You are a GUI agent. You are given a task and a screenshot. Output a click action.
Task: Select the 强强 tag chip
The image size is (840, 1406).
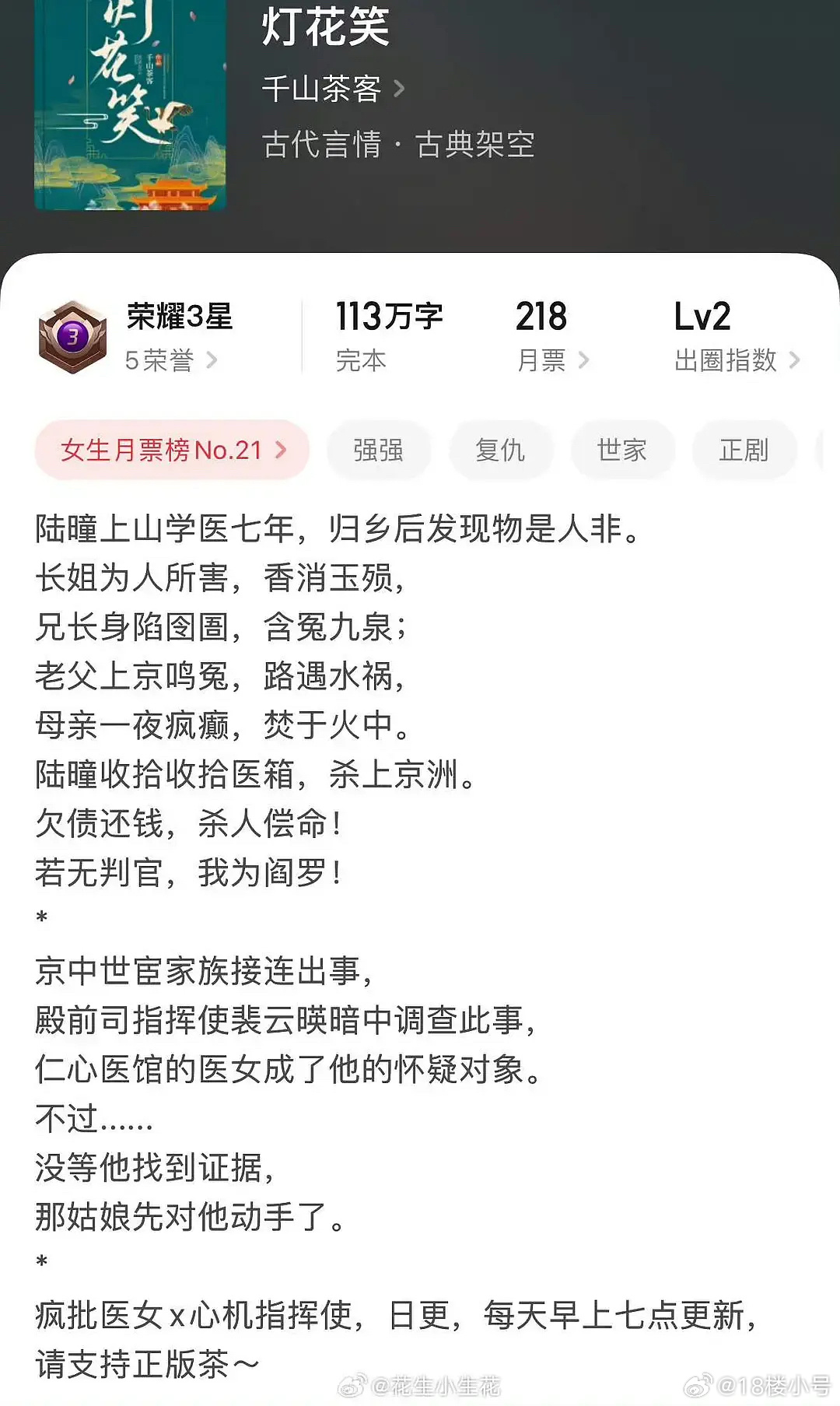tap(380, 450)
